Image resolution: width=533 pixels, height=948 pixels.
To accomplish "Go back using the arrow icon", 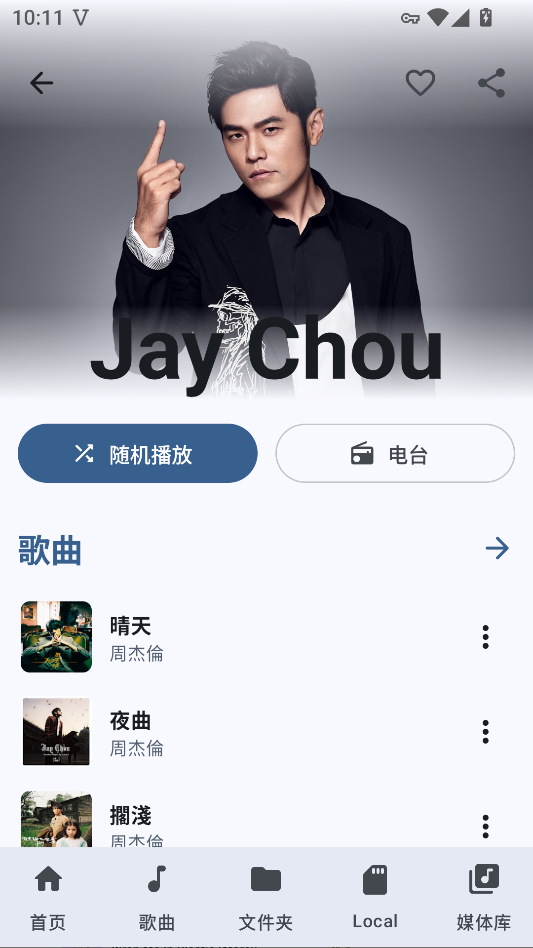I will [41, 83].
